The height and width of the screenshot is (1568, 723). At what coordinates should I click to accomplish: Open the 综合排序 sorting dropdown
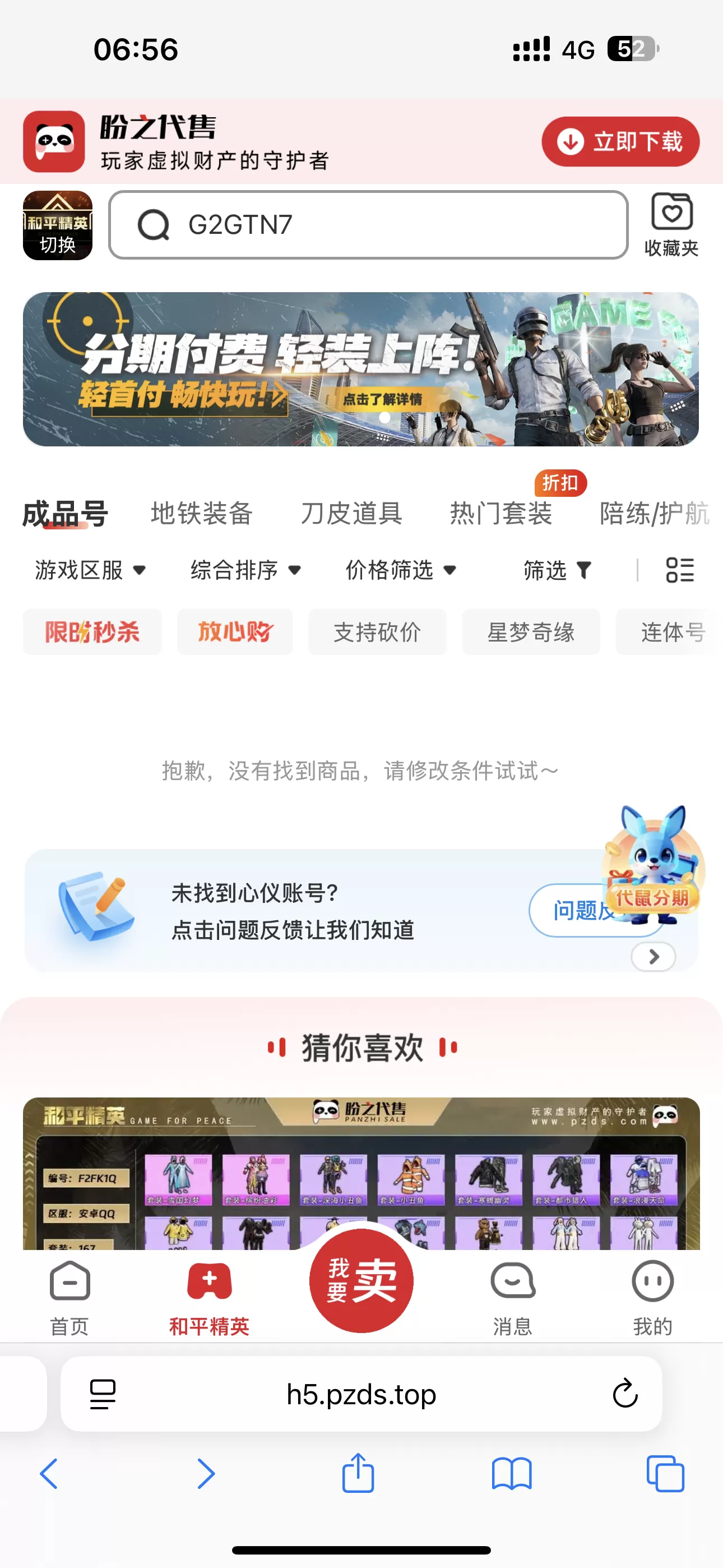(x=246, y=570)
